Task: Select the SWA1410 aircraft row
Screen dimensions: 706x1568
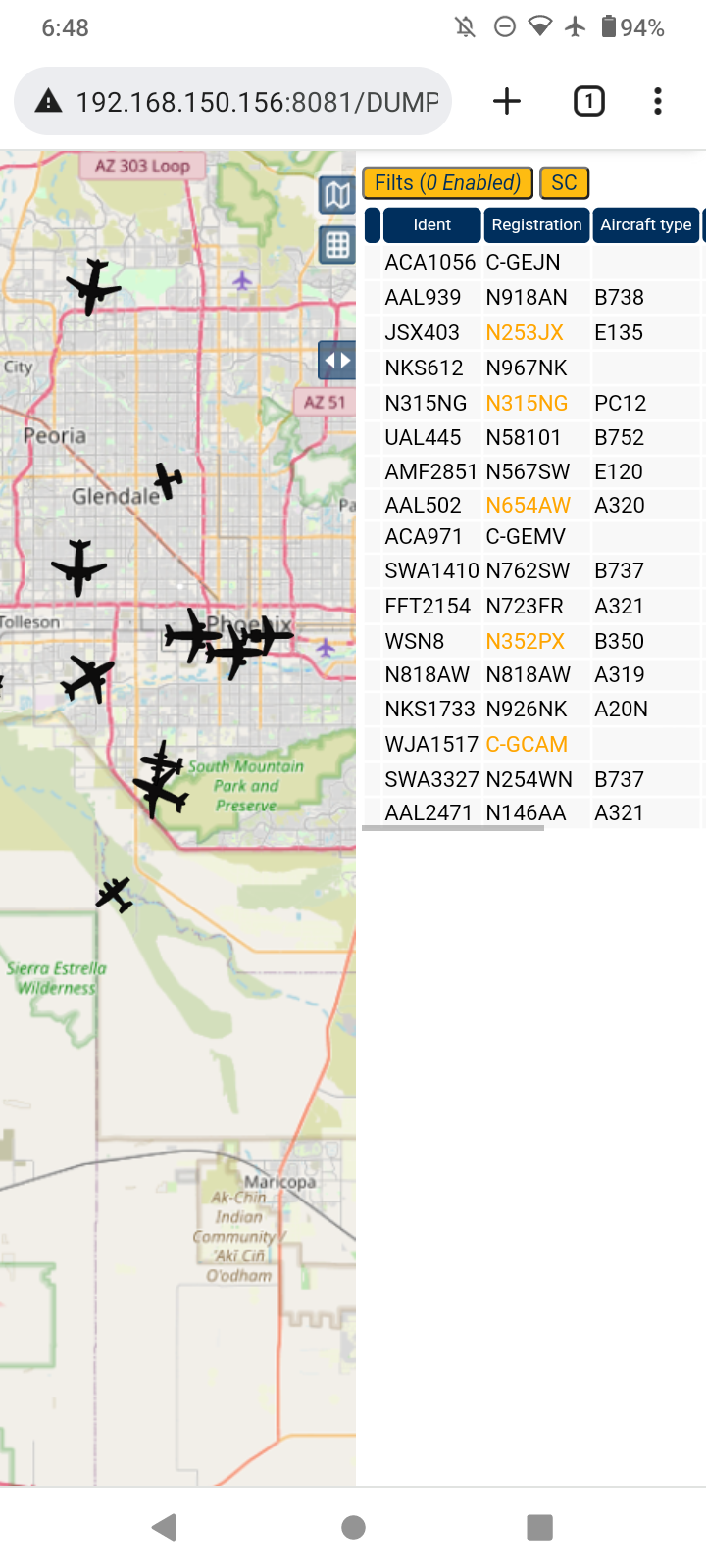Action: coord(533,571)
